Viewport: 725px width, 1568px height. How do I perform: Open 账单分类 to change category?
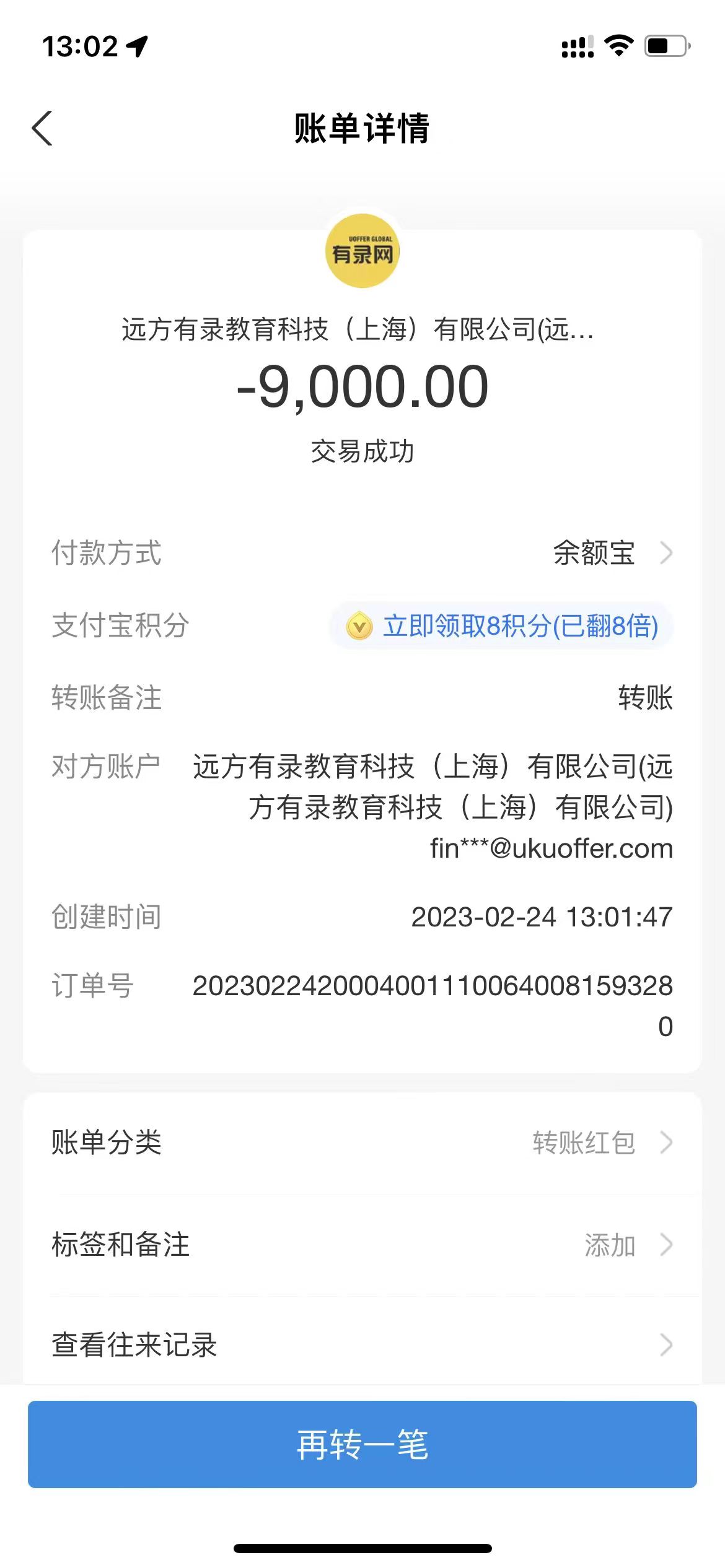(362, 1143)
